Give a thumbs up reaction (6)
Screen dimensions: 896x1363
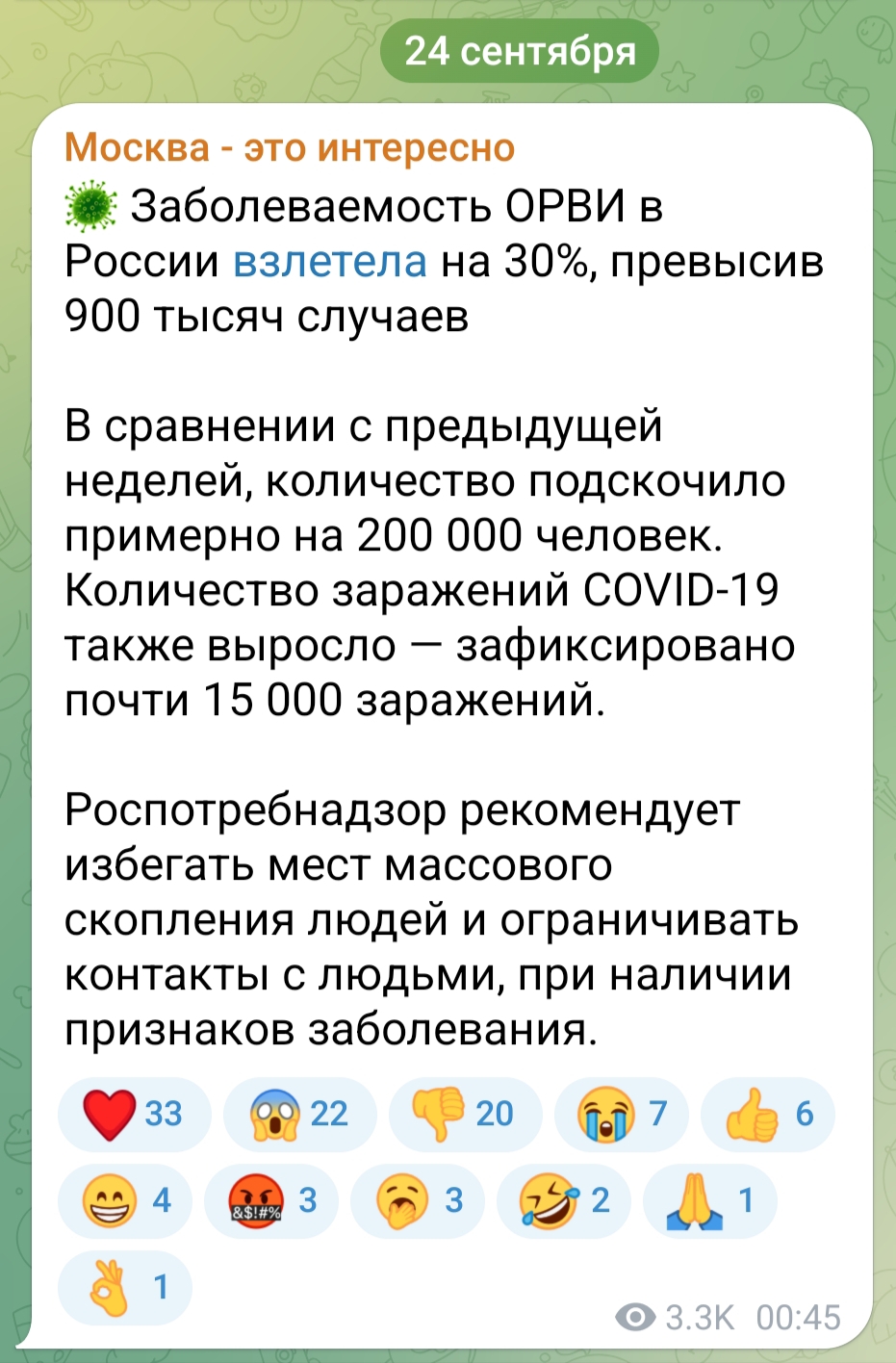[767, 1114]
